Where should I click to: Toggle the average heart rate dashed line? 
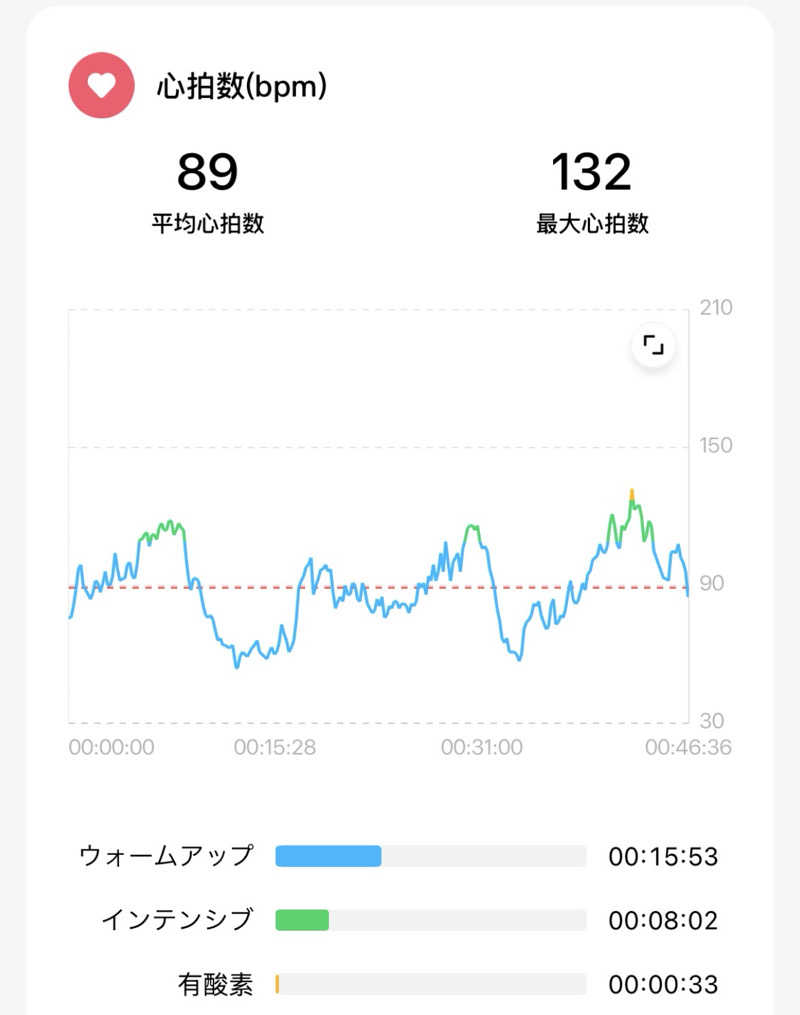point(380,588)
